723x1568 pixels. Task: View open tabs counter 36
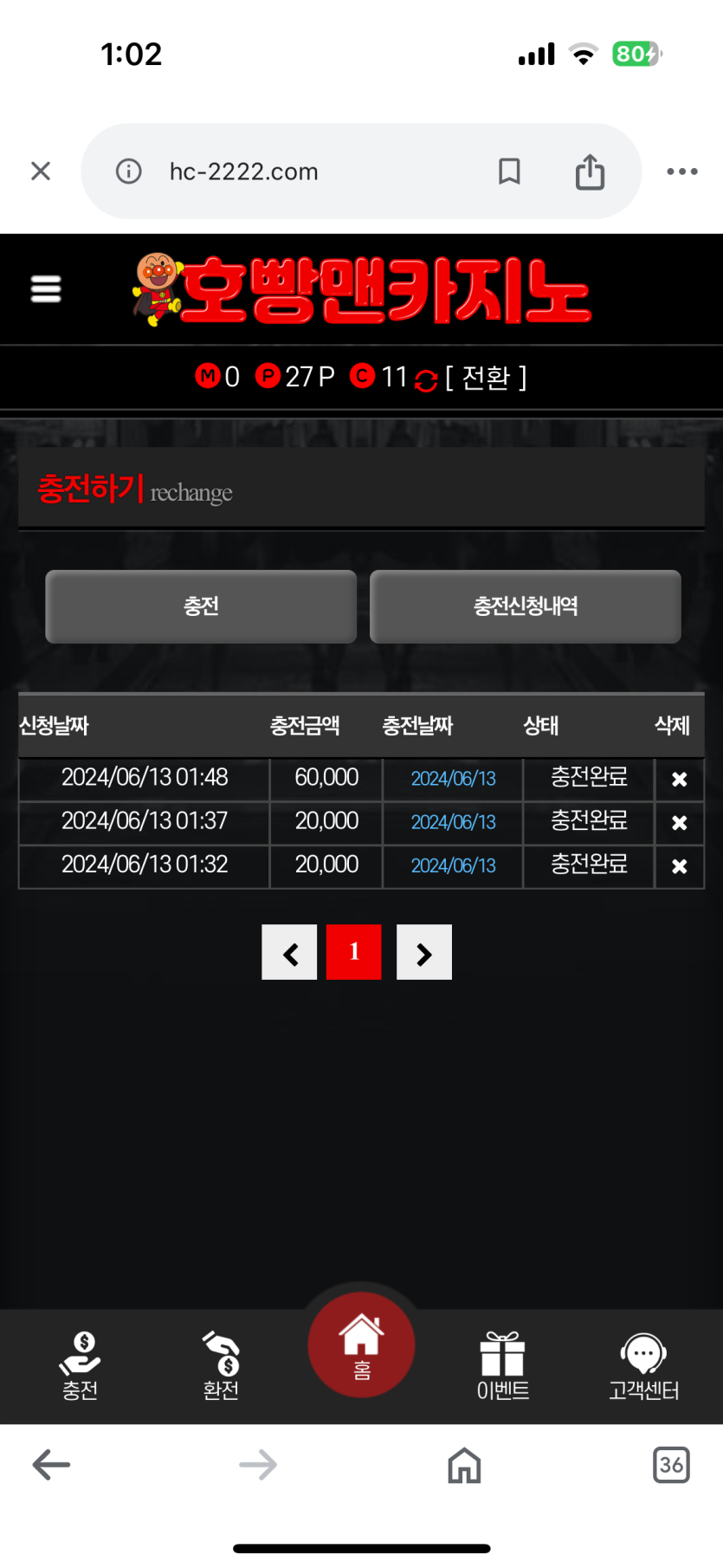[671, 1465]
